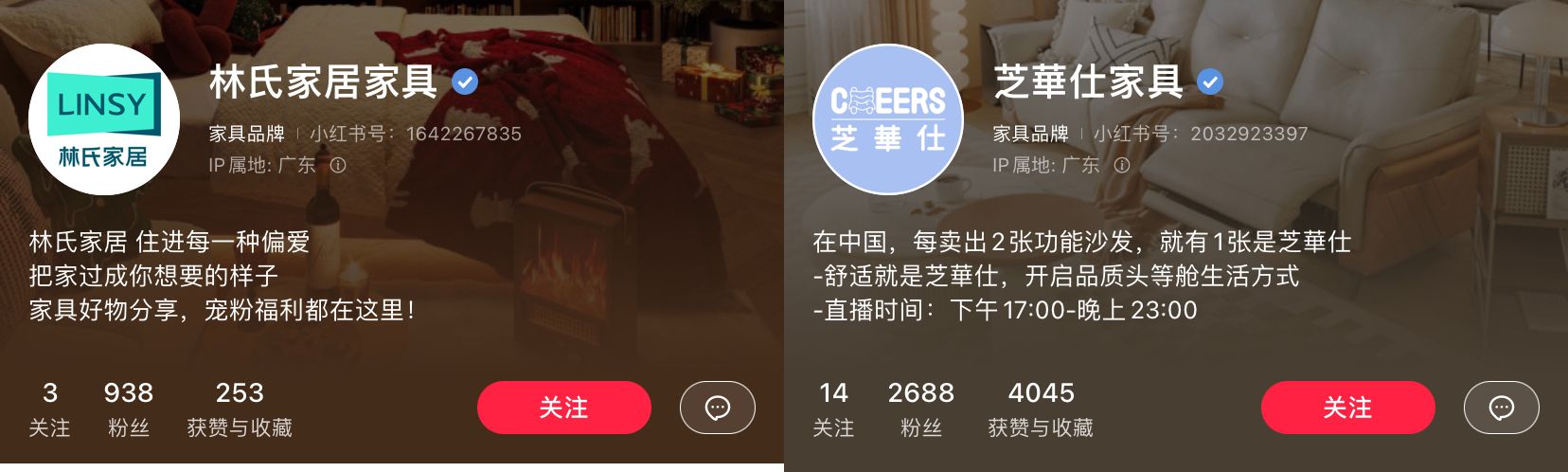1568x472 pixels.
Task: Open the LINSY 林氏家居 profile avatar
Action: pyautogui.click(x=104, y=119)
